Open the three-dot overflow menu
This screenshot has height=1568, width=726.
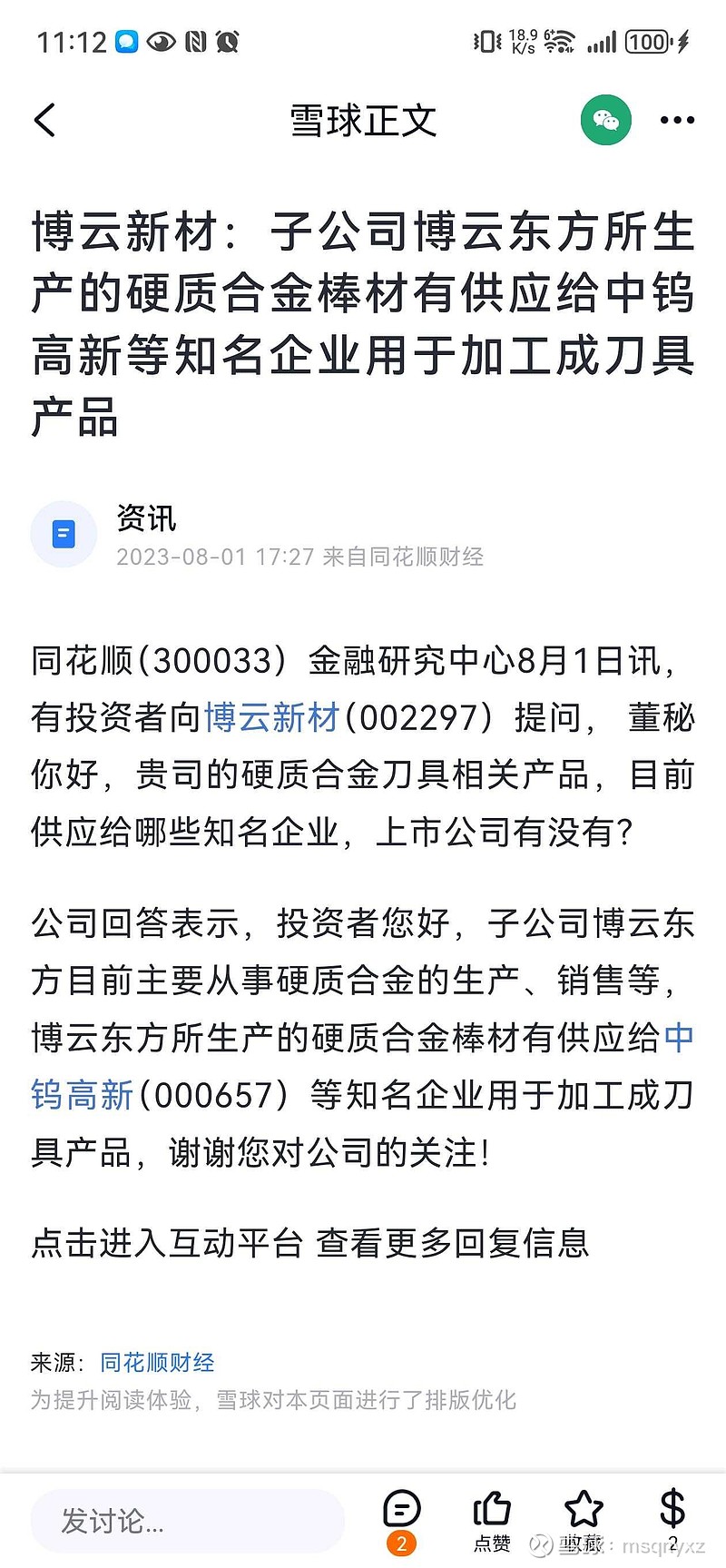pyautogui.click(x=677, y=120)
